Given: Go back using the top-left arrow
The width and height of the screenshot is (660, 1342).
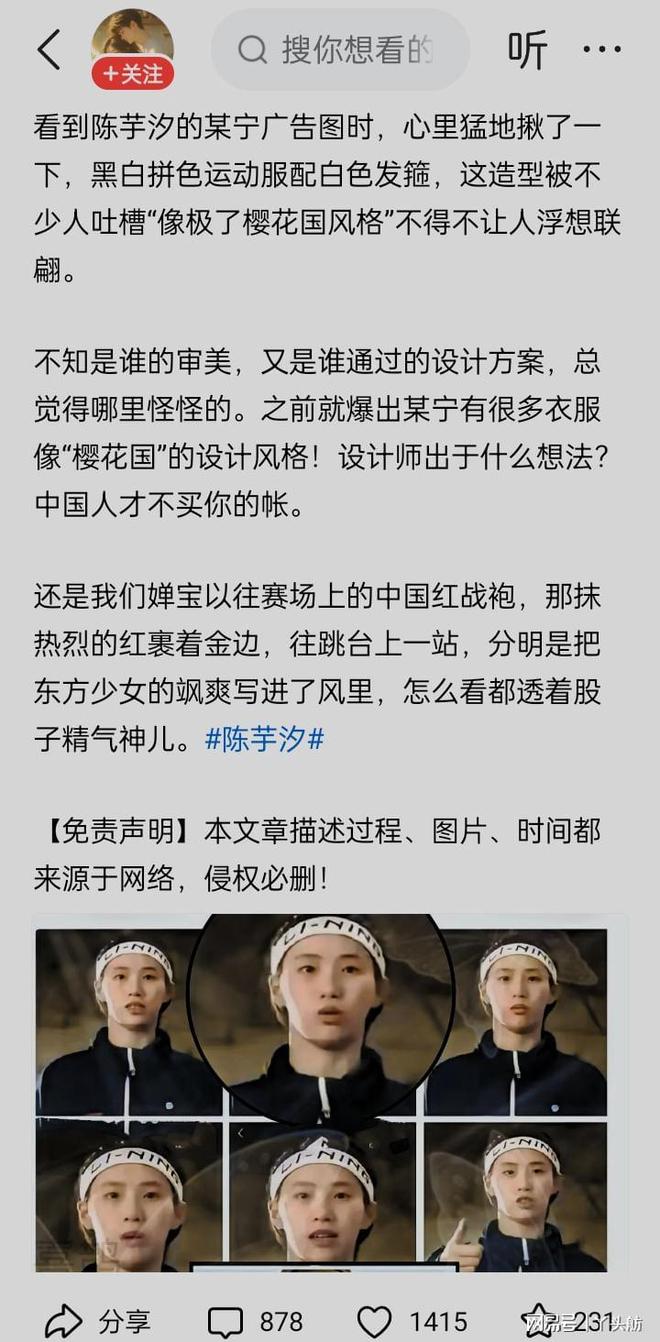Looking at the screenshot, I should pos(48,49).
